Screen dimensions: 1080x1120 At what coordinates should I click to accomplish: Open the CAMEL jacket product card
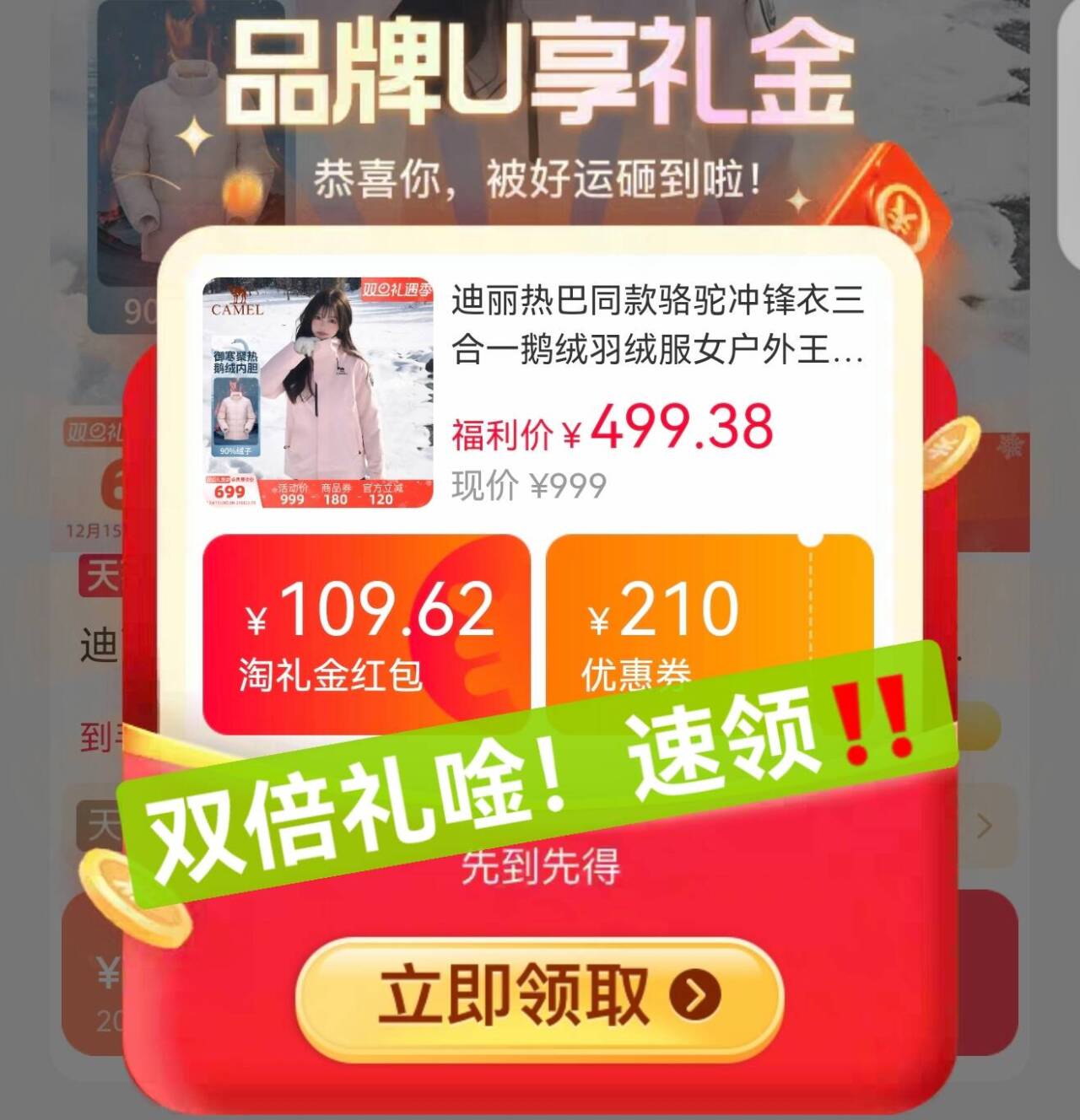[538, 392]
